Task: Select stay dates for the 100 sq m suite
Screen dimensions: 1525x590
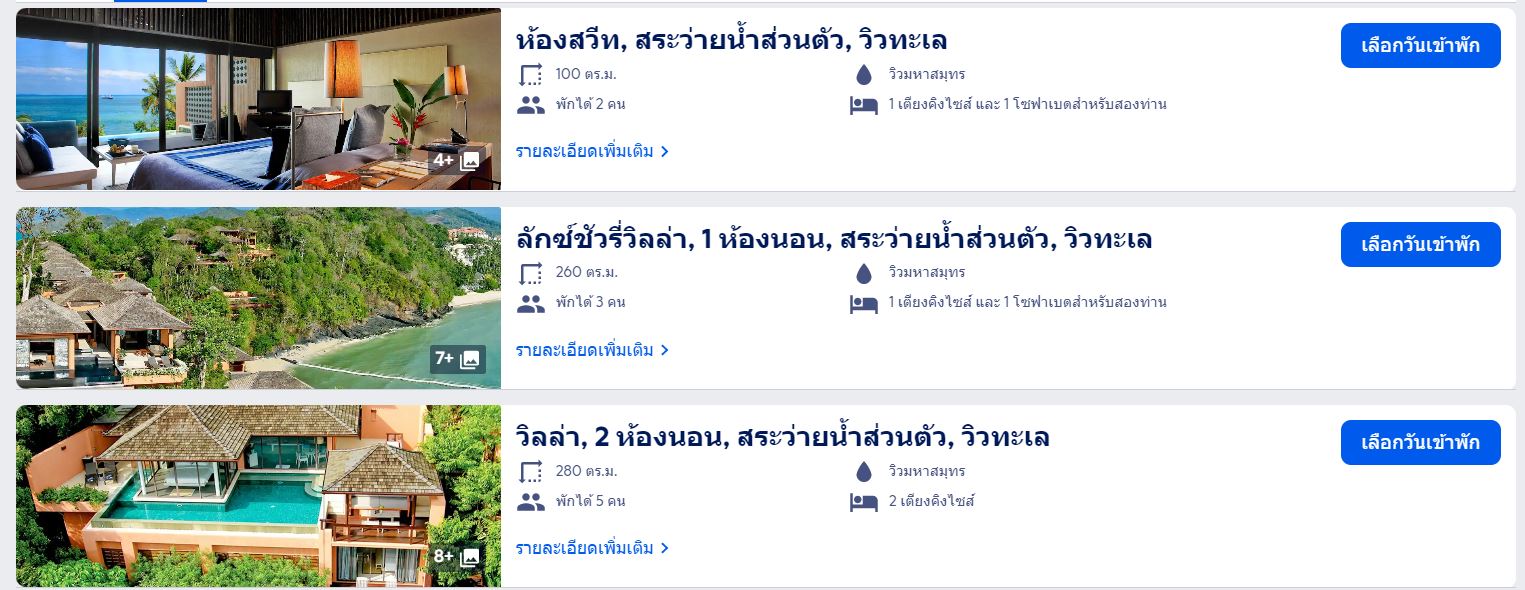Action: (x=1420, y=46)
